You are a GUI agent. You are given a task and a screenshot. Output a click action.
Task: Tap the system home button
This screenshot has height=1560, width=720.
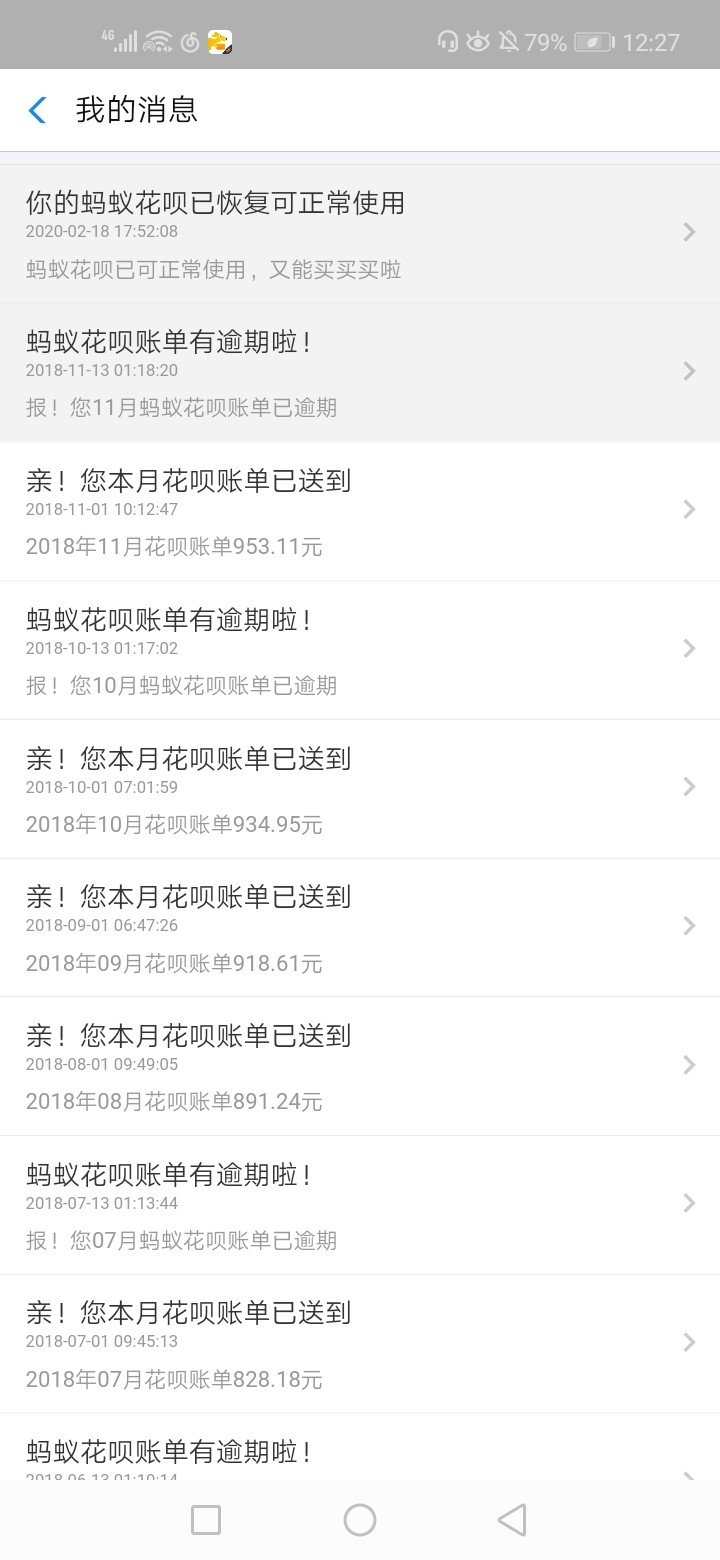point(360,1520)
